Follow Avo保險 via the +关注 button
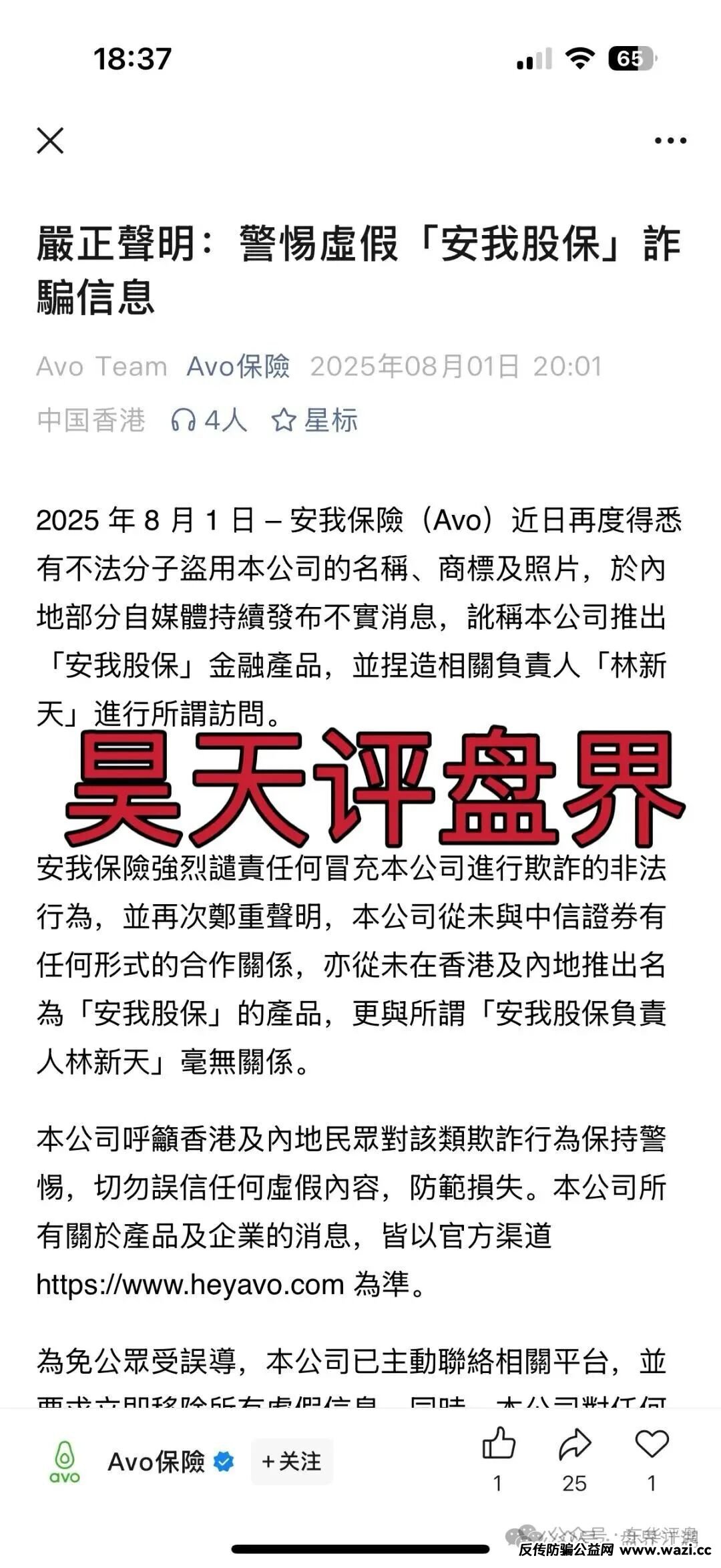This screenshot has height=1568, width=721. pyautogui.click(x=292, y=1460)
